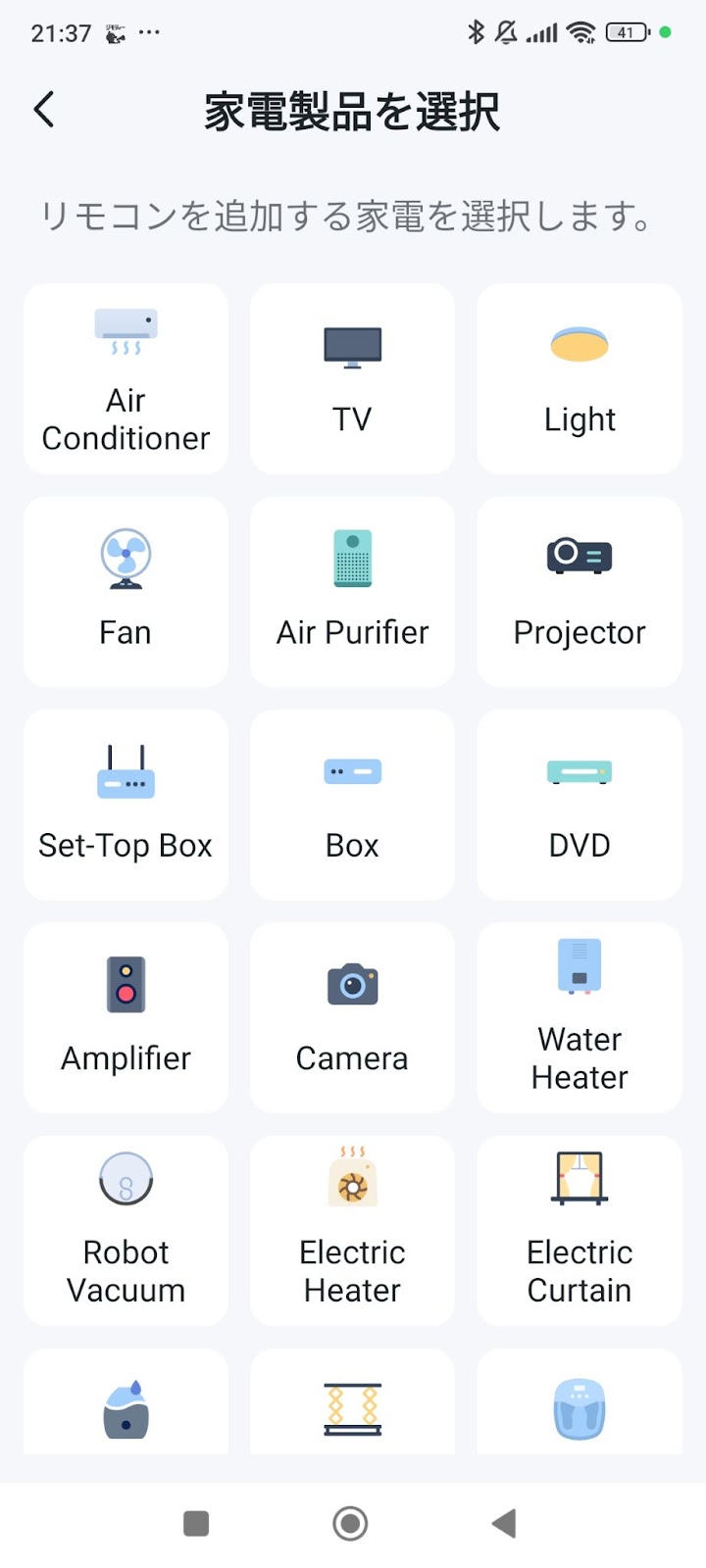Choose the TV appliance card
Image resolution: width=706 pixels, height=1568 pixels.
(352, 379)
